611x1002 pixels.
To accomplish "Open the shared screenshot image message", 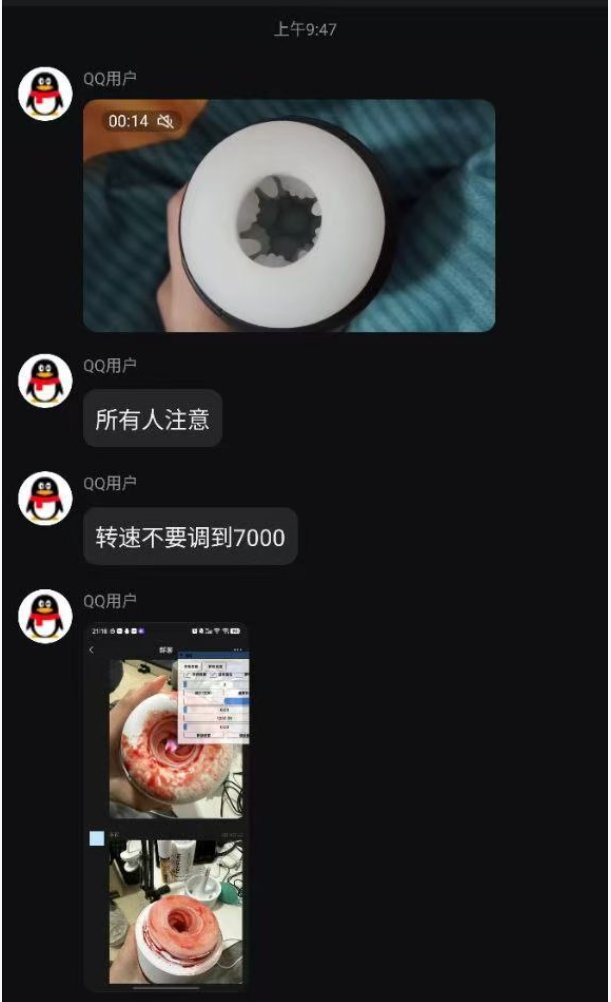I will [166, 805].
